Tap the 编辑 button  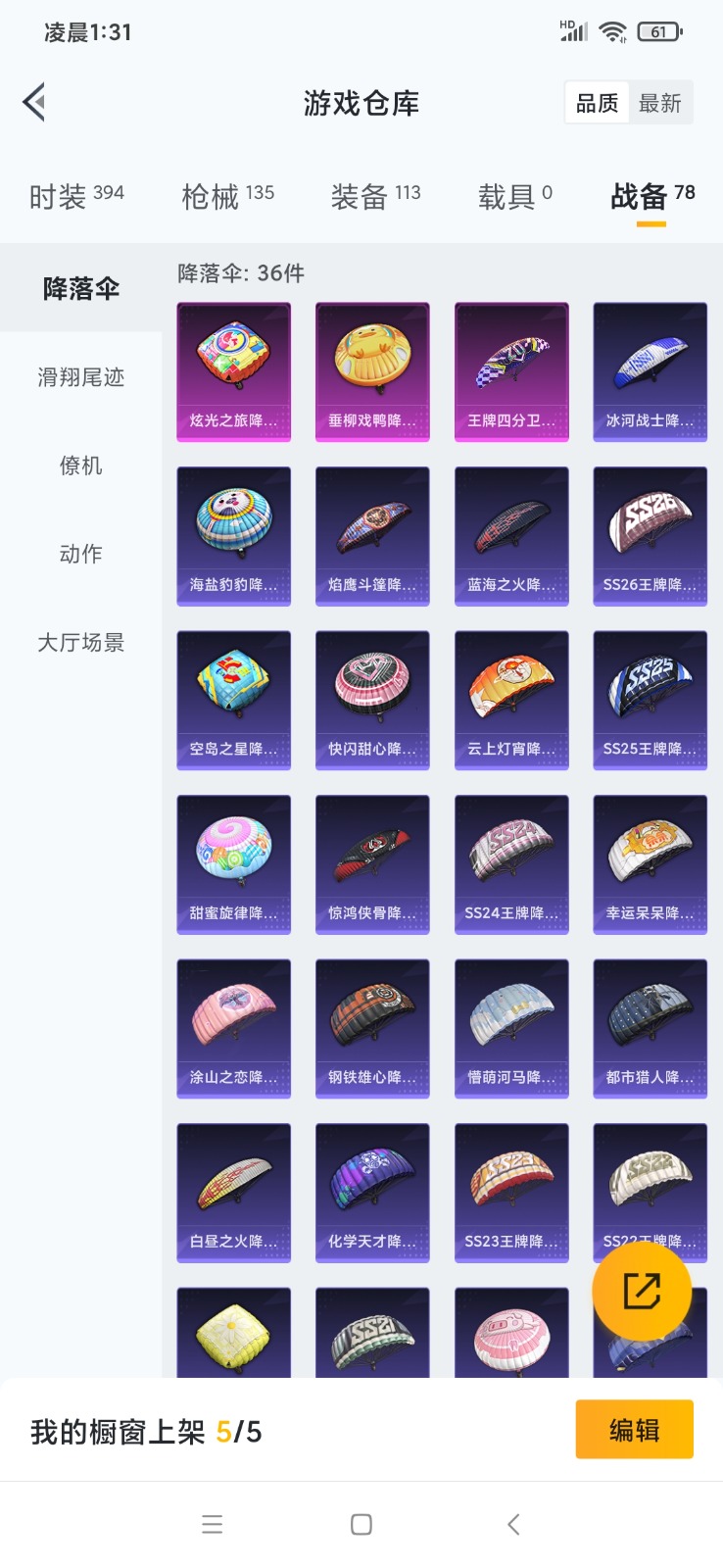(634, 1430)
